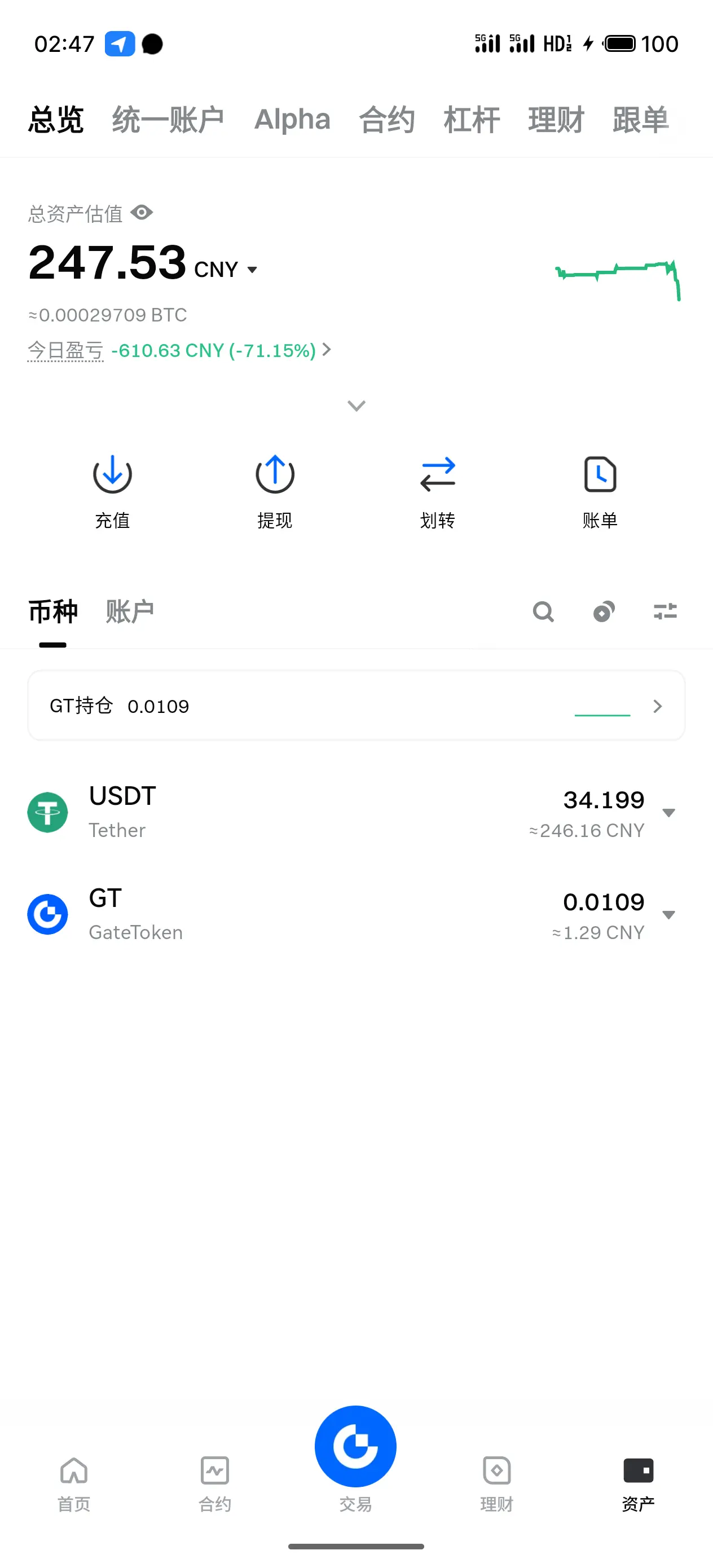
Task: Open the 合约 top tab
Action: point(386,120)
